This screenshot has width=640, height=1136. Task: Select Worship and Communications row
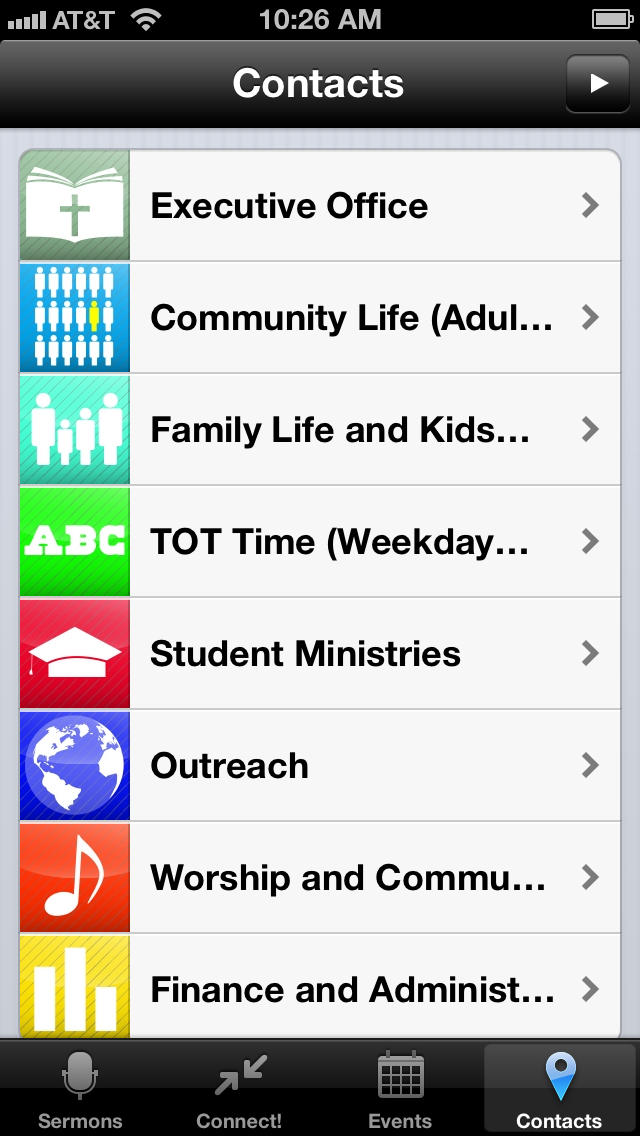(x=320, y=877)
